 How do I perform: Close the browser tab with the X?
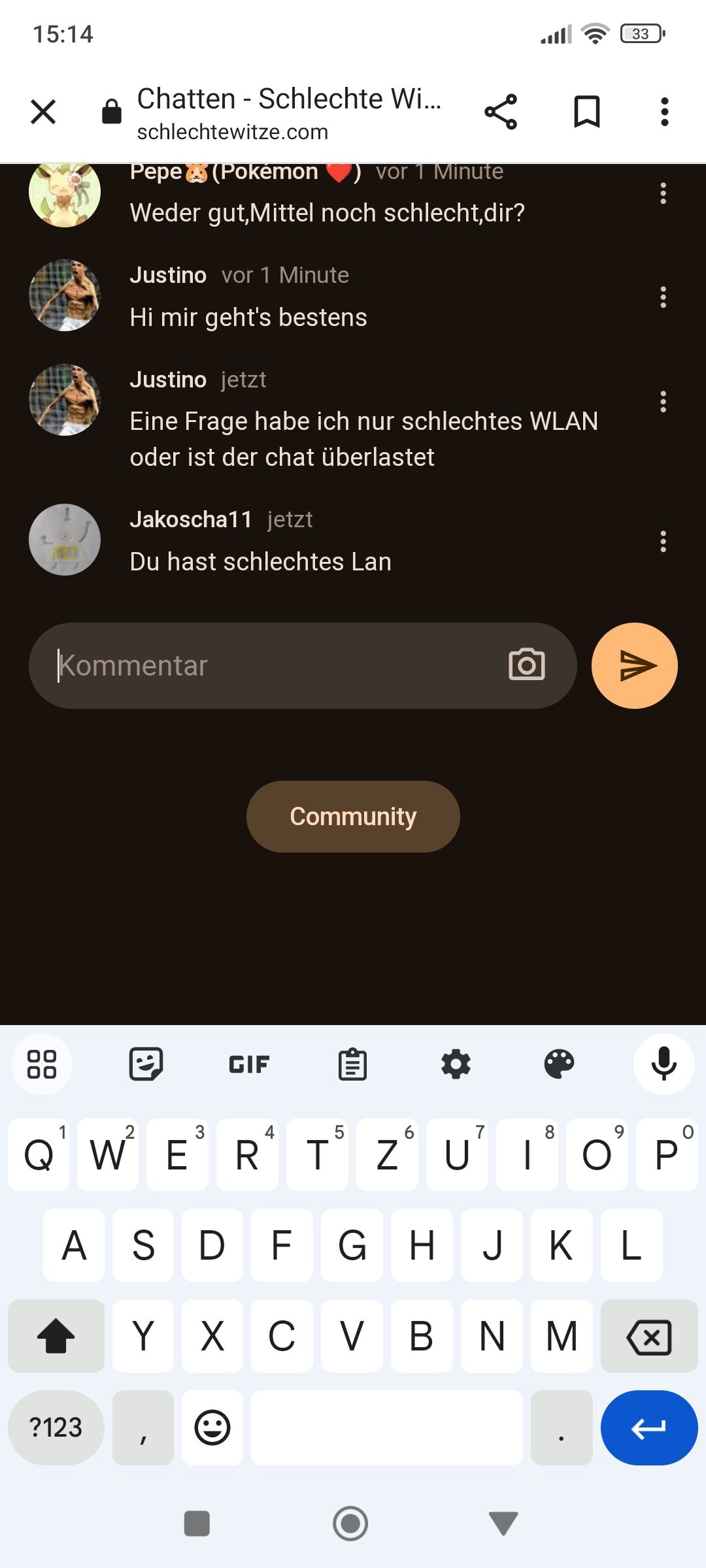pos(43,112)
